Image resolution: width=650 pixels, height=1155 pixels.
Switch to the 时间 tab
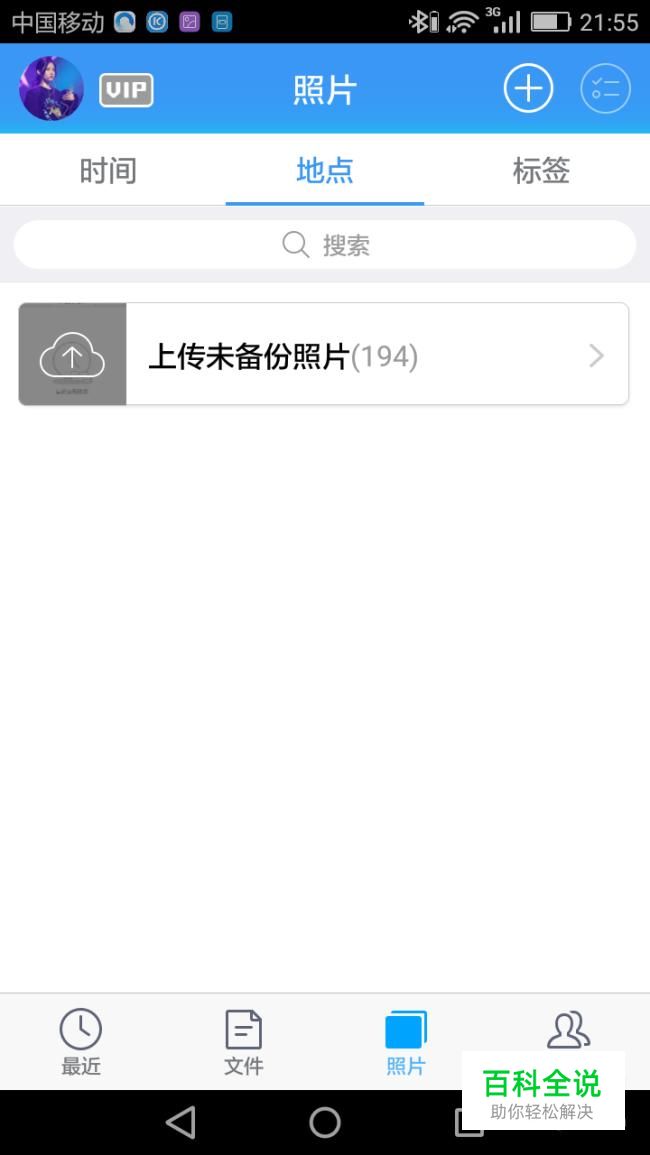tap(108, 170)
